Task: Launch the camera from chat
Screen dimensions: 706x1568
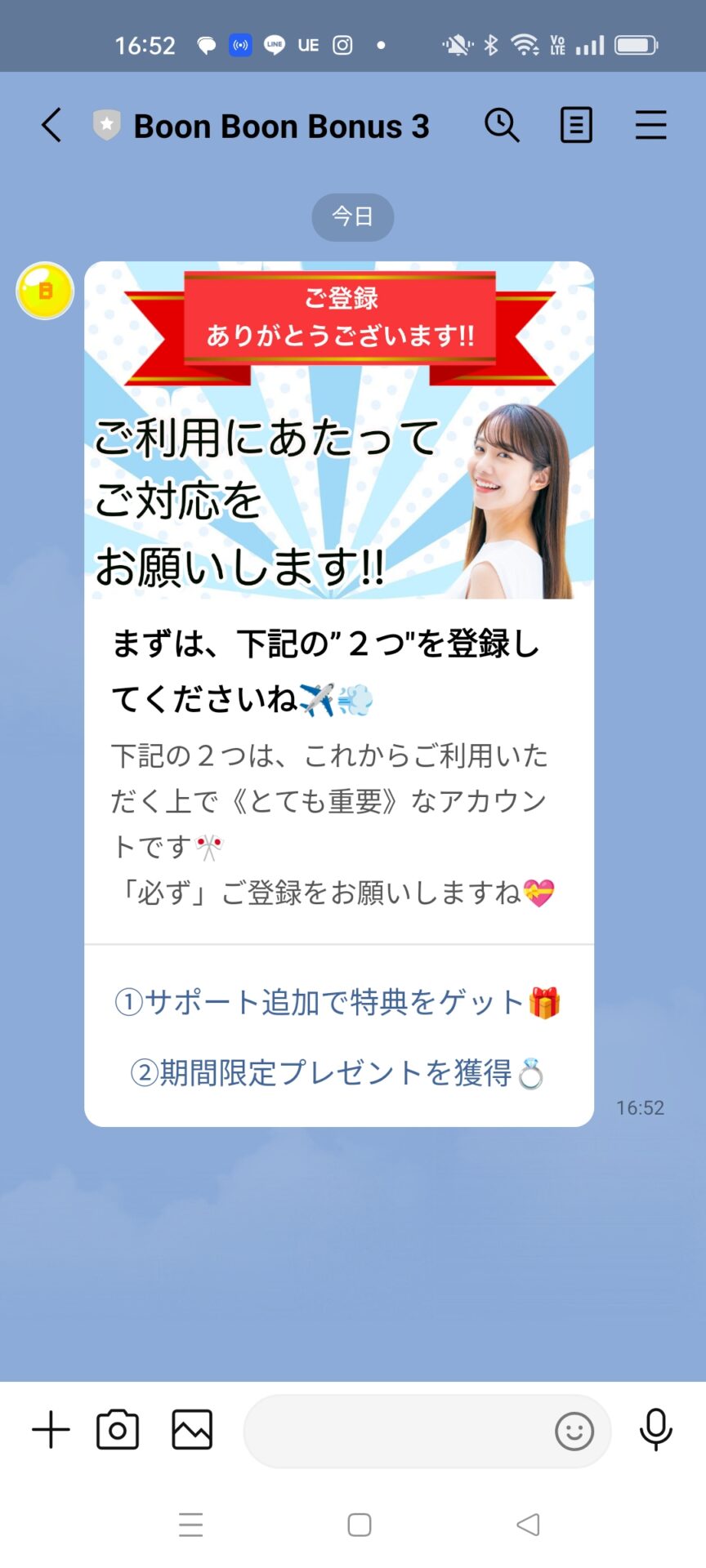Action: pos(118,1430)
